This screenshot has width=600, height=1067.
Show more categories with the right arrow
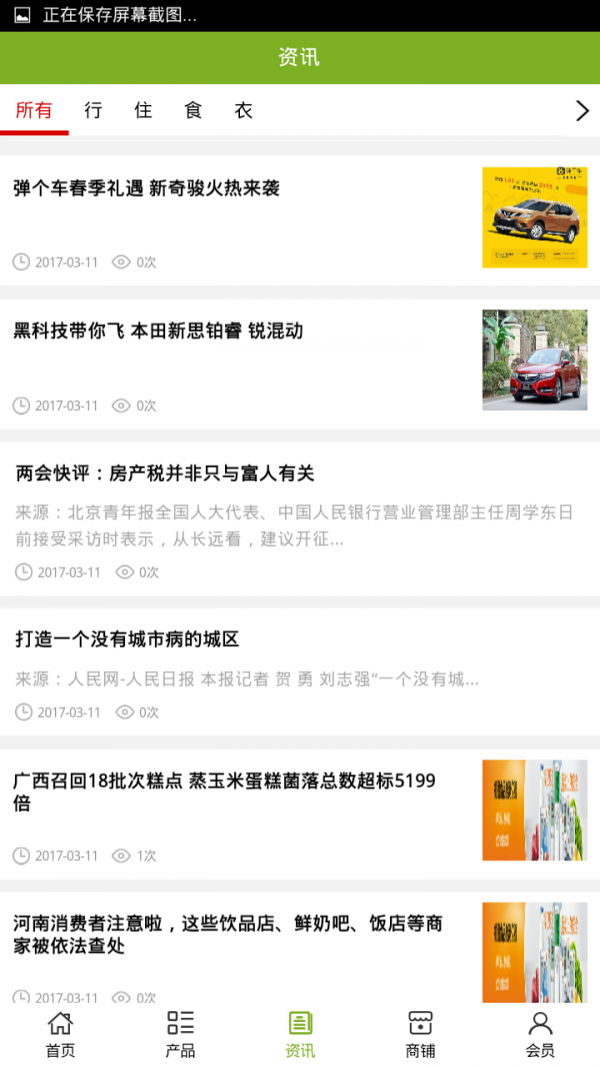point(582,111)
